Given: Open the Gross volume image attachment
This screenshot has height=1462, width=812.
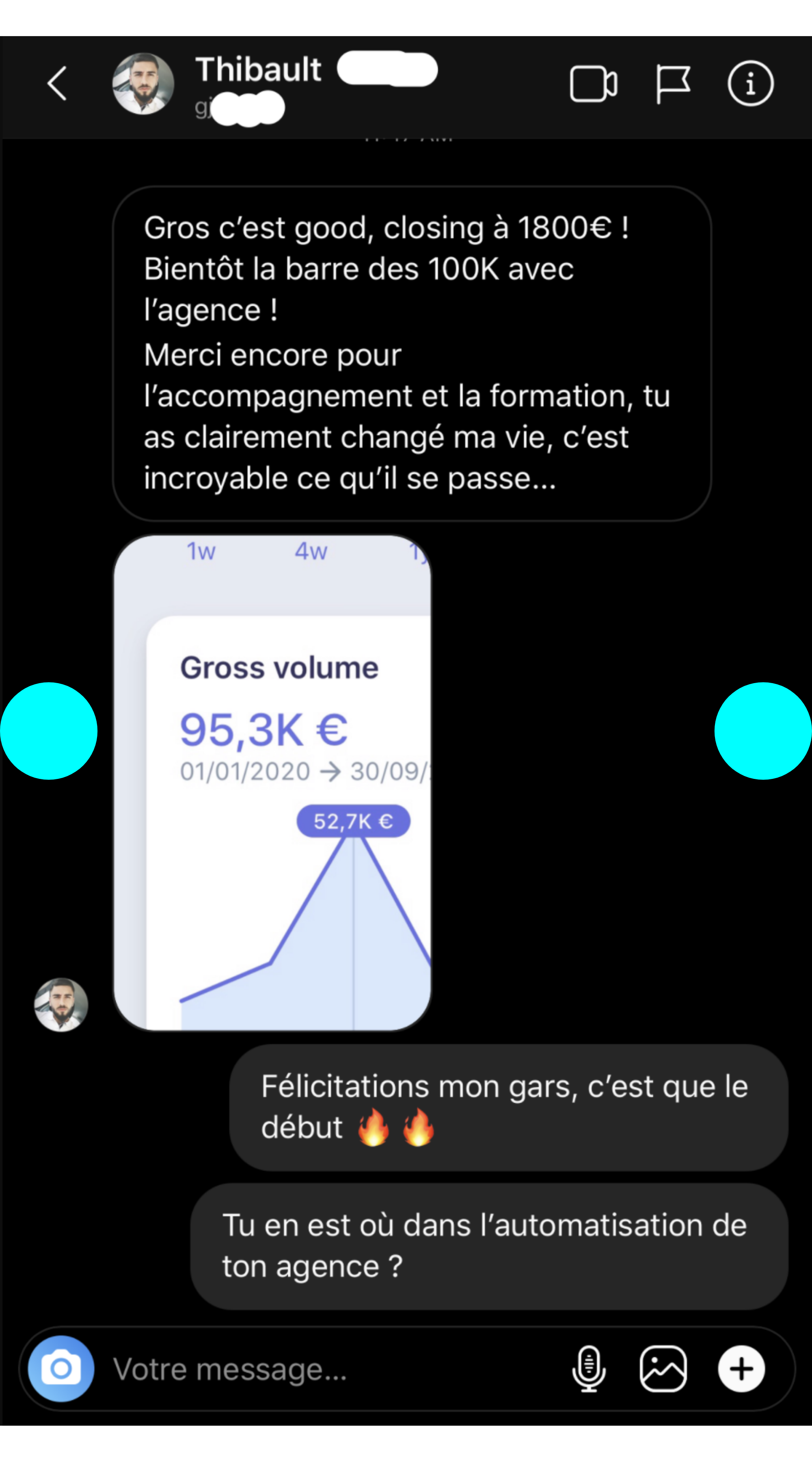Looking at the screenshot, I should (272, 783).
